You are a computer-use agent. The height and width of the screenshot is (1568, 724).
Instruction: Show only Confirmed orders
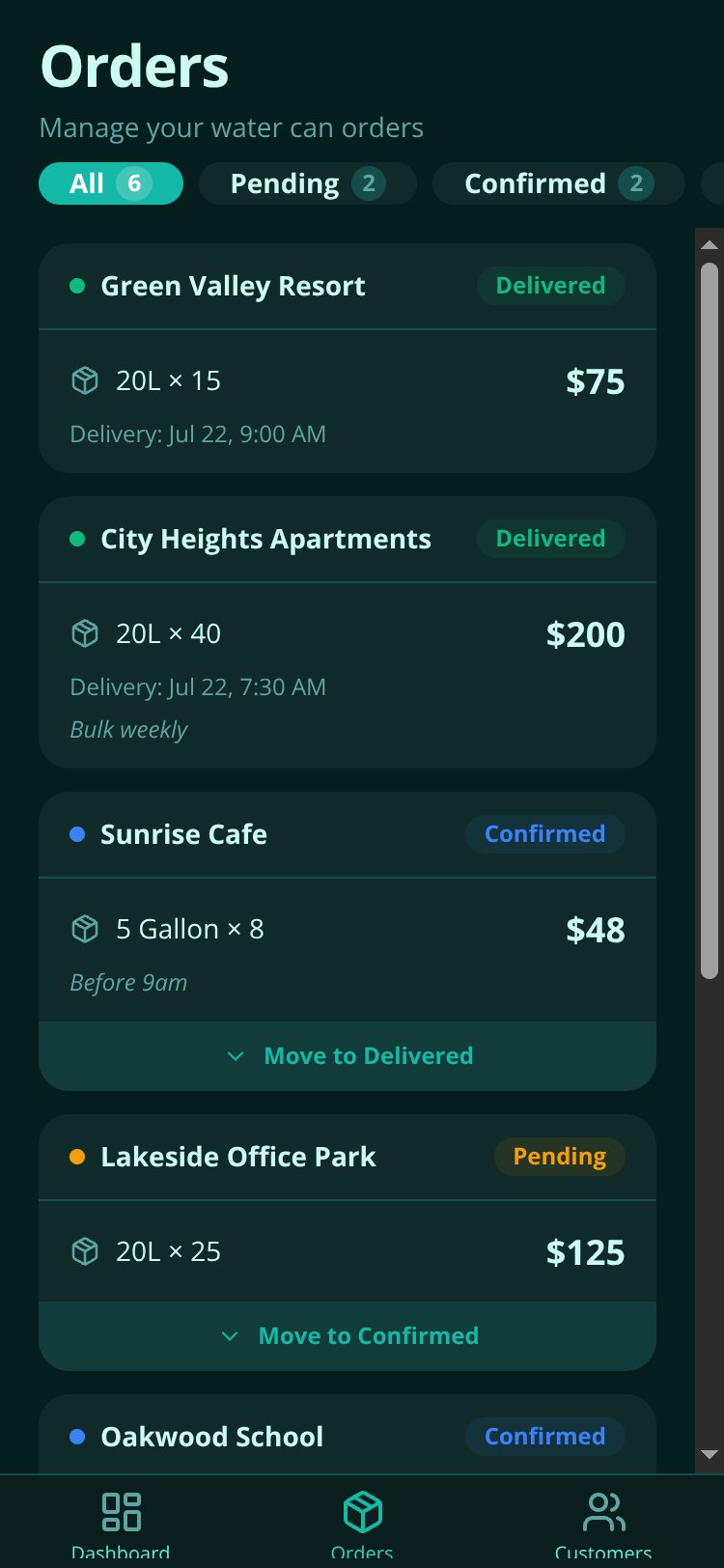coord(559,183)
